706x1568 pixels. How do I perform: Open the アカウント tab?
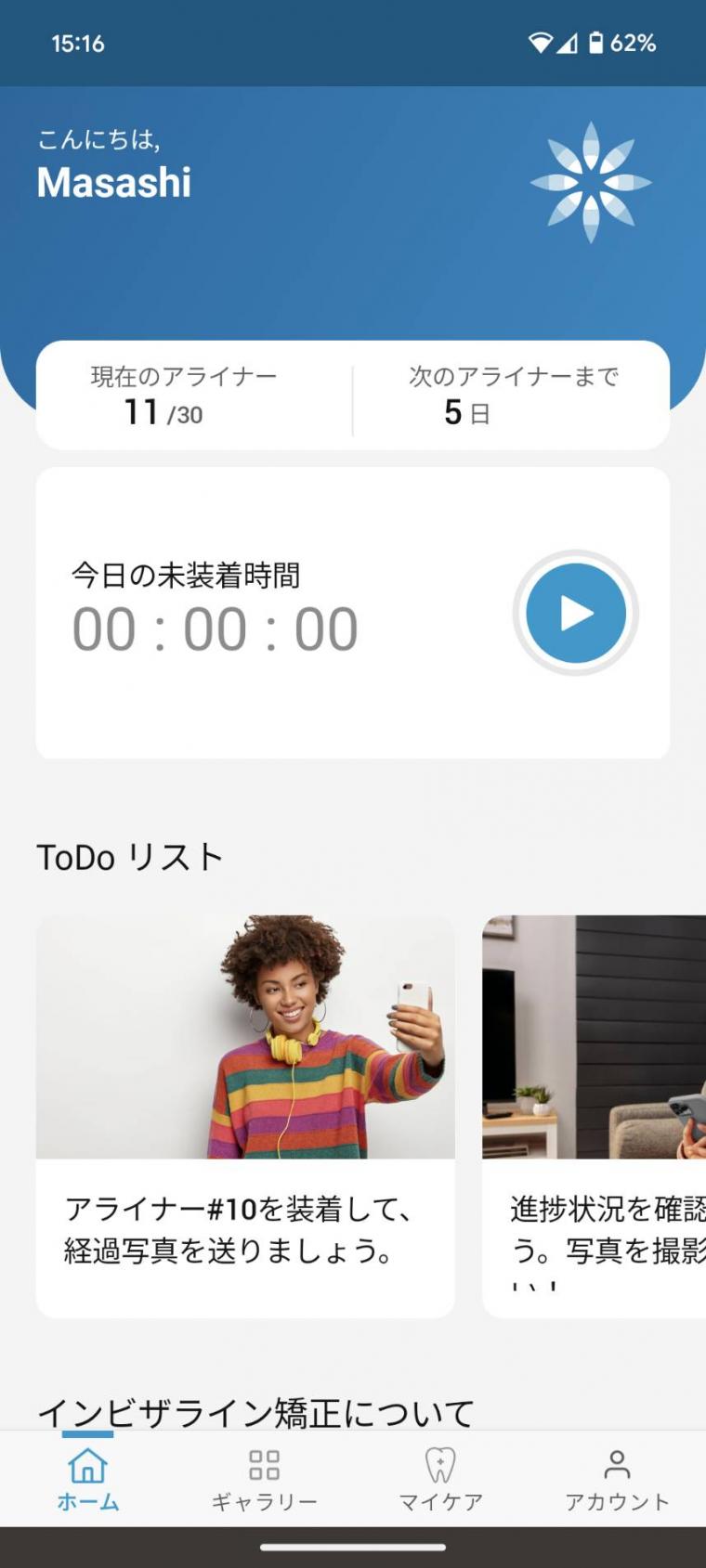click(x=617, y=1479)
